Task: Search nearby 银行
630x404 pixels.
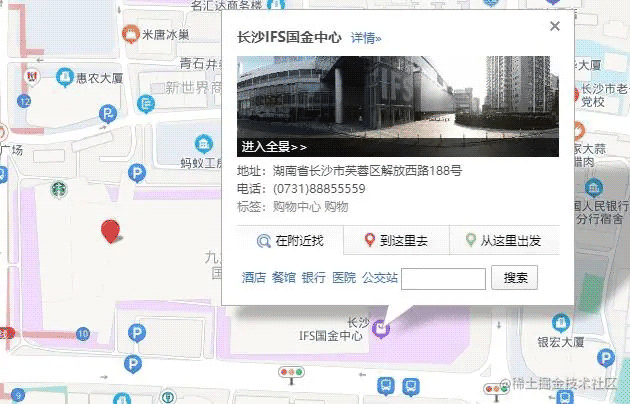Action: click(x=313, y=278)
